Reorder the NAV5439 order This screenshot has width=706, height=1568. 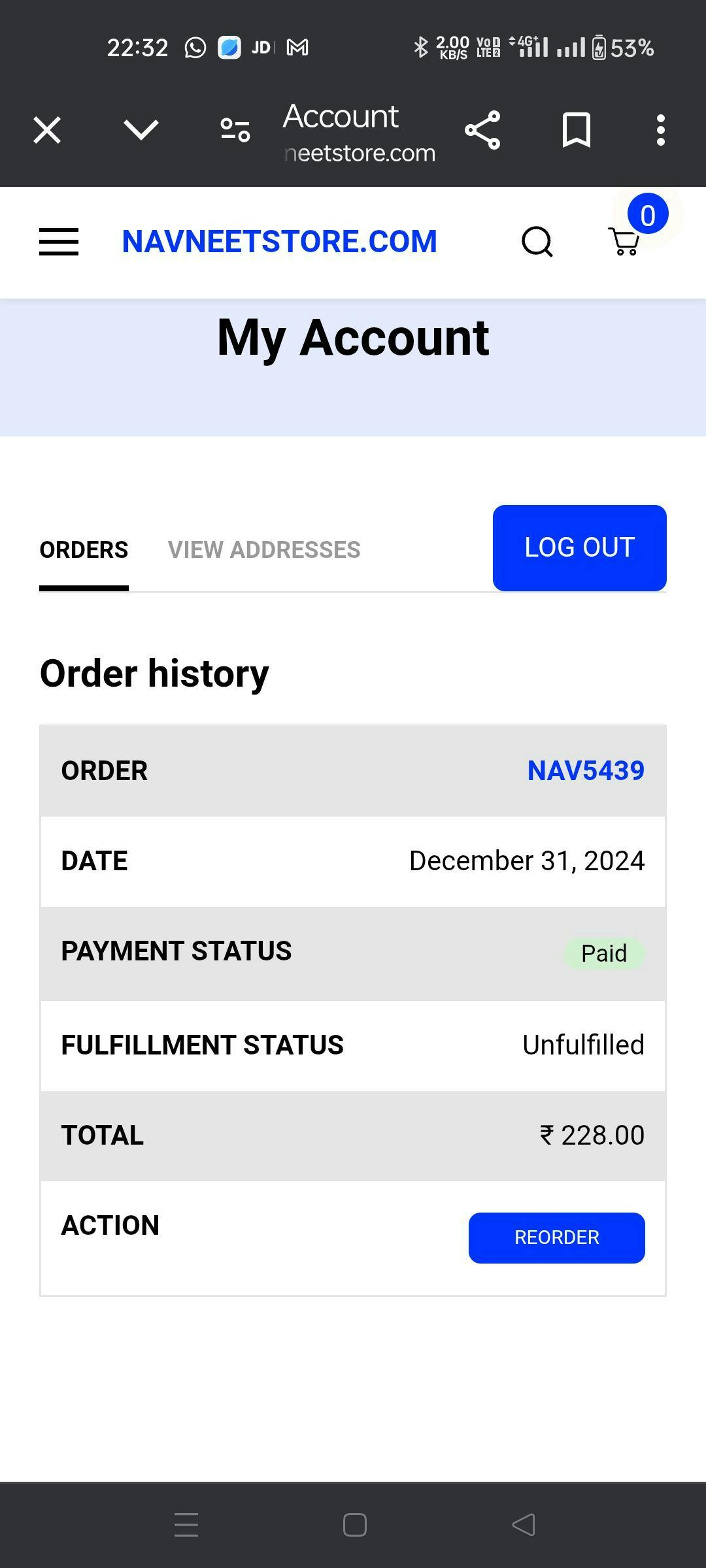click(x=556, y=1237)
